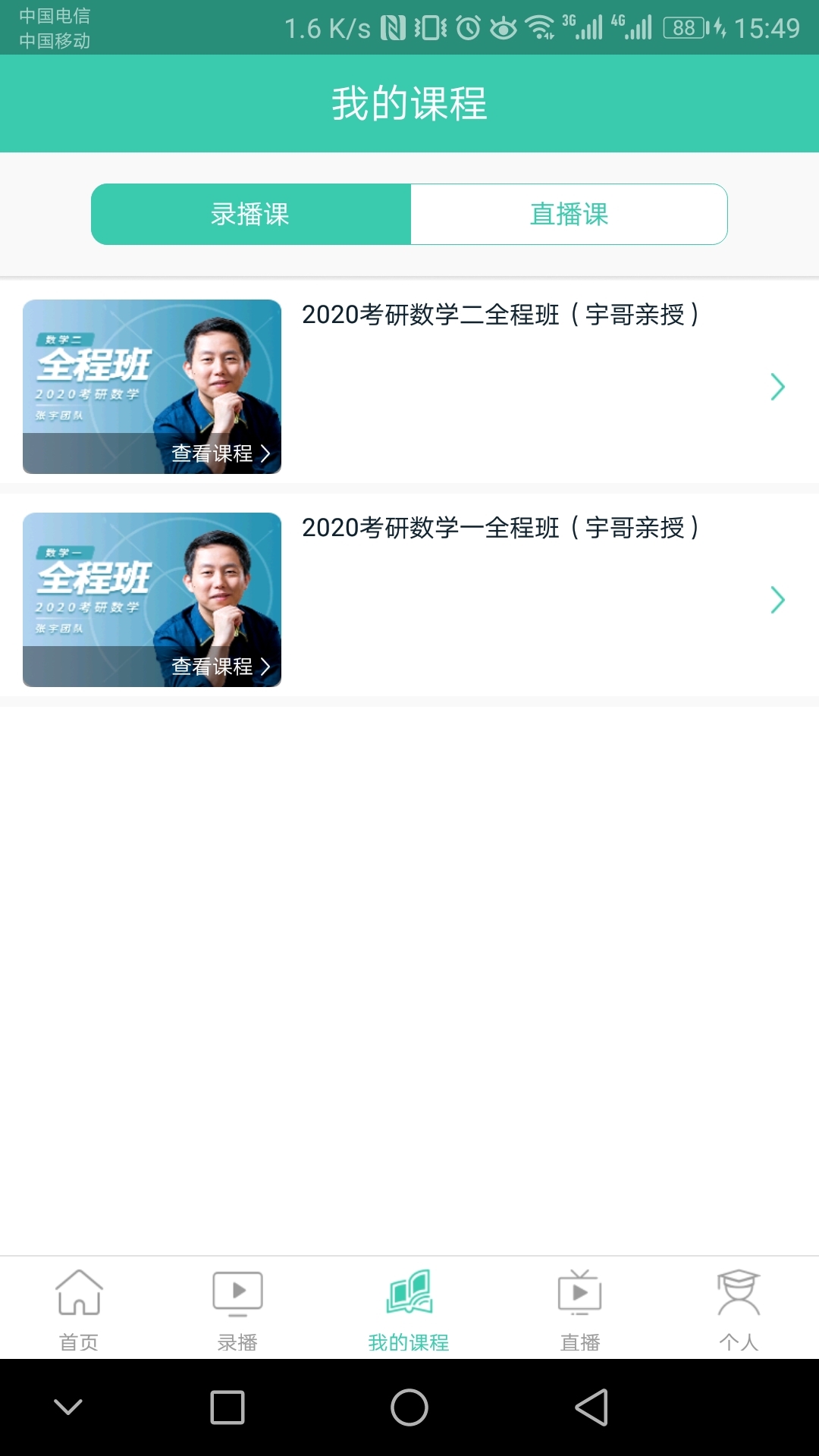Expand the 2020考研数学二全程班 course chevron
The width and height of the screenshot is (819, 1456).
(x=778, y=387)
